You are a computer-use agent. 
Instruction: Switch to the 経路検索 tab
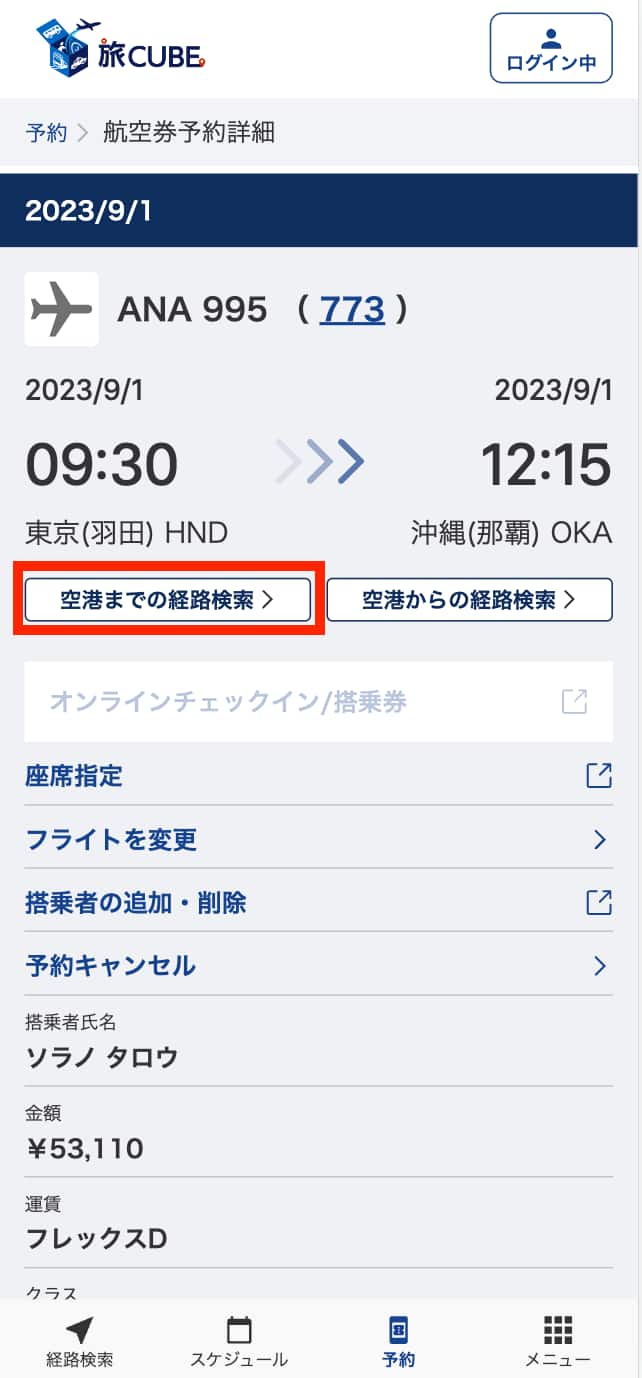point(80,1341)
